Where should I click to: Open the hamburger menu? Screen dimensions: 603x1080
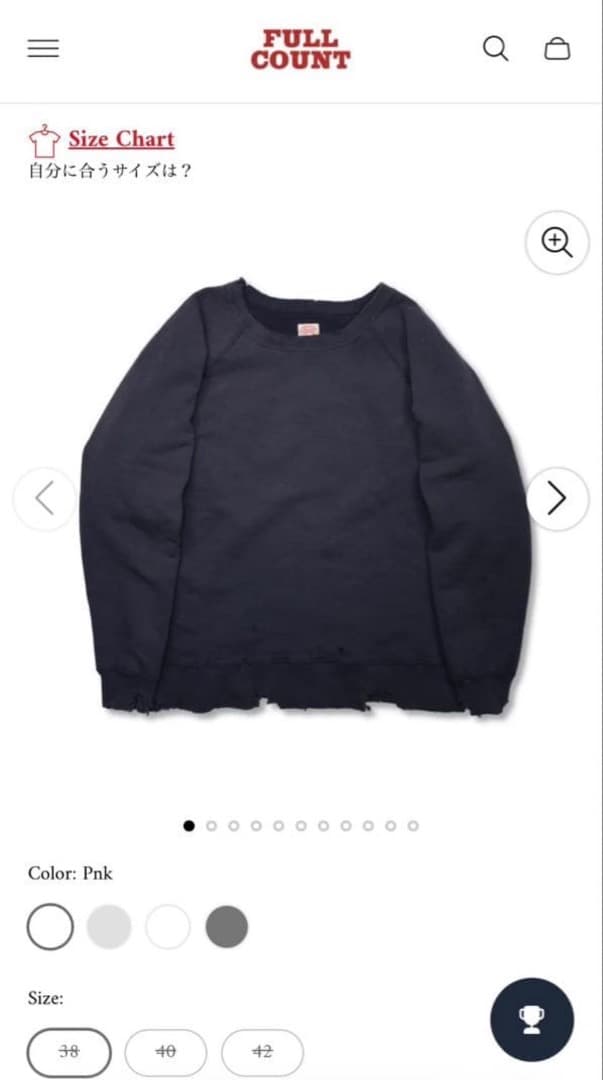coord(43,49)
